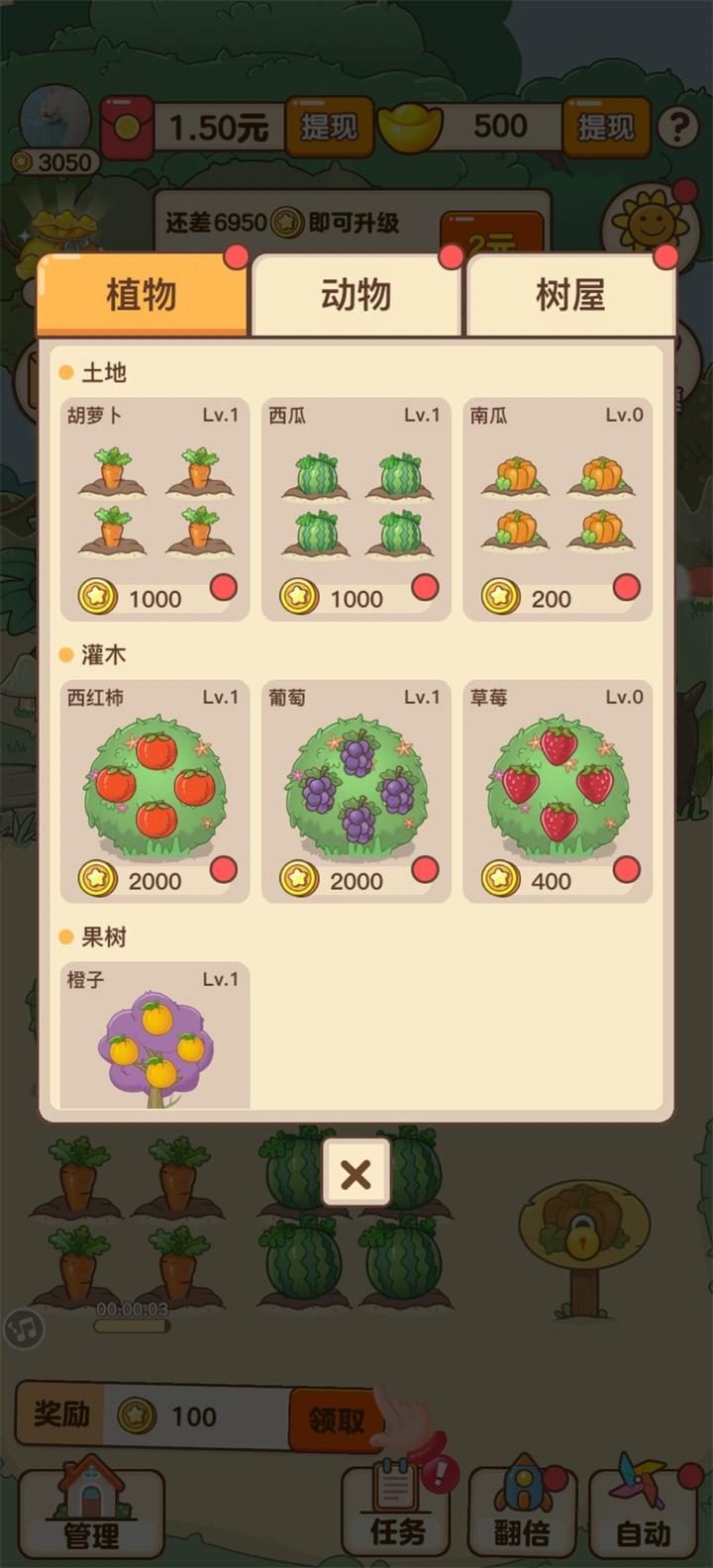Unlock the 草莓 bush for 400 coins

pyautogui.click(x=557, y=879)
